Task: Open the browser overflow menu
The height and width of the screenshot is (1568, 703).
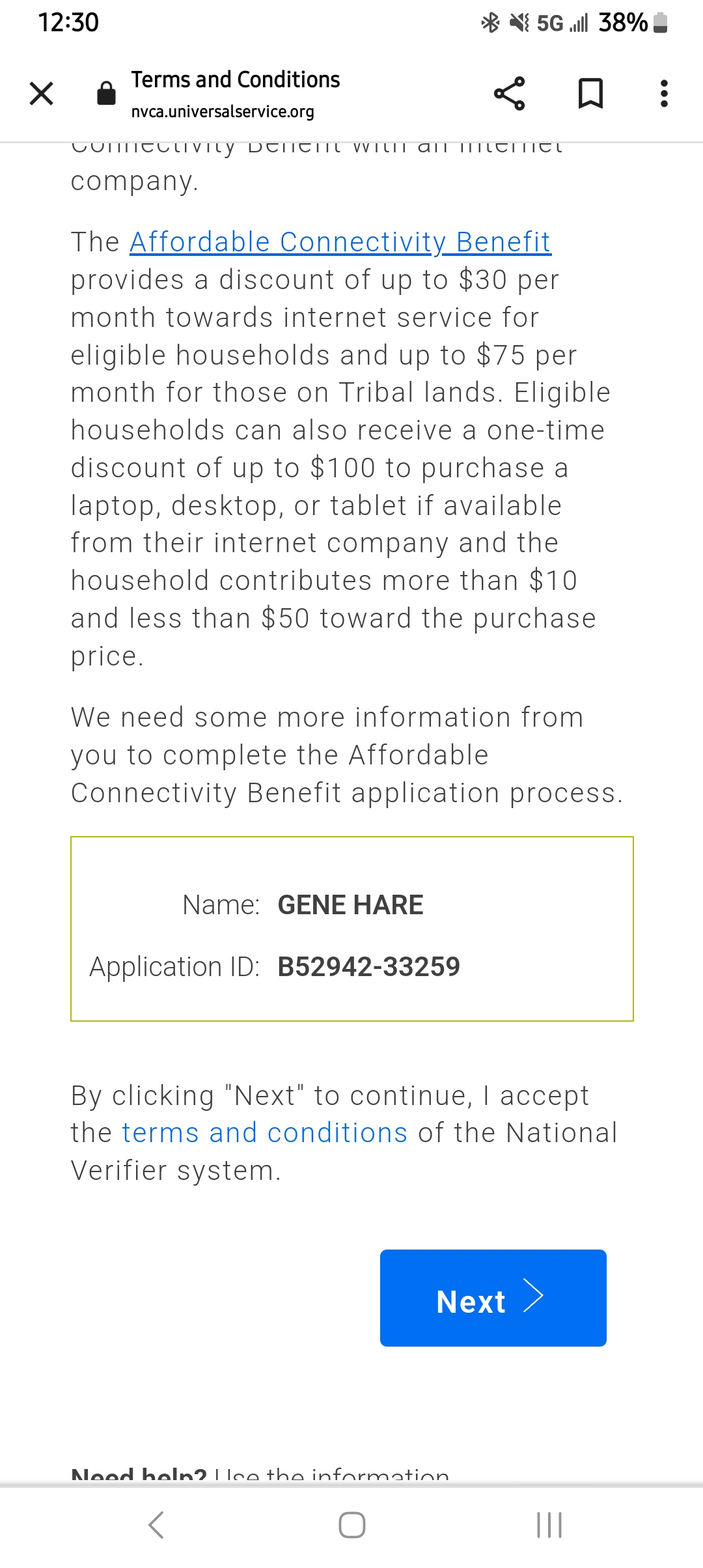Action: tap(664, 93)
